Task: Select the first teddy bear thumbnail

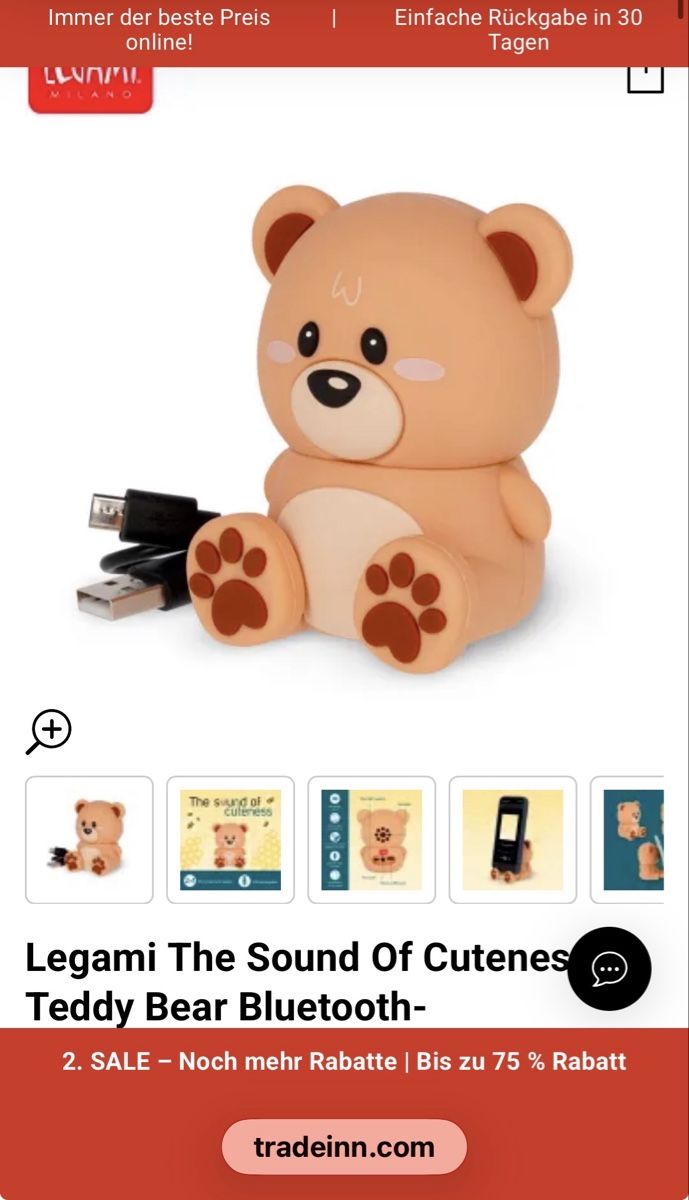Action: tap(89, 840)
